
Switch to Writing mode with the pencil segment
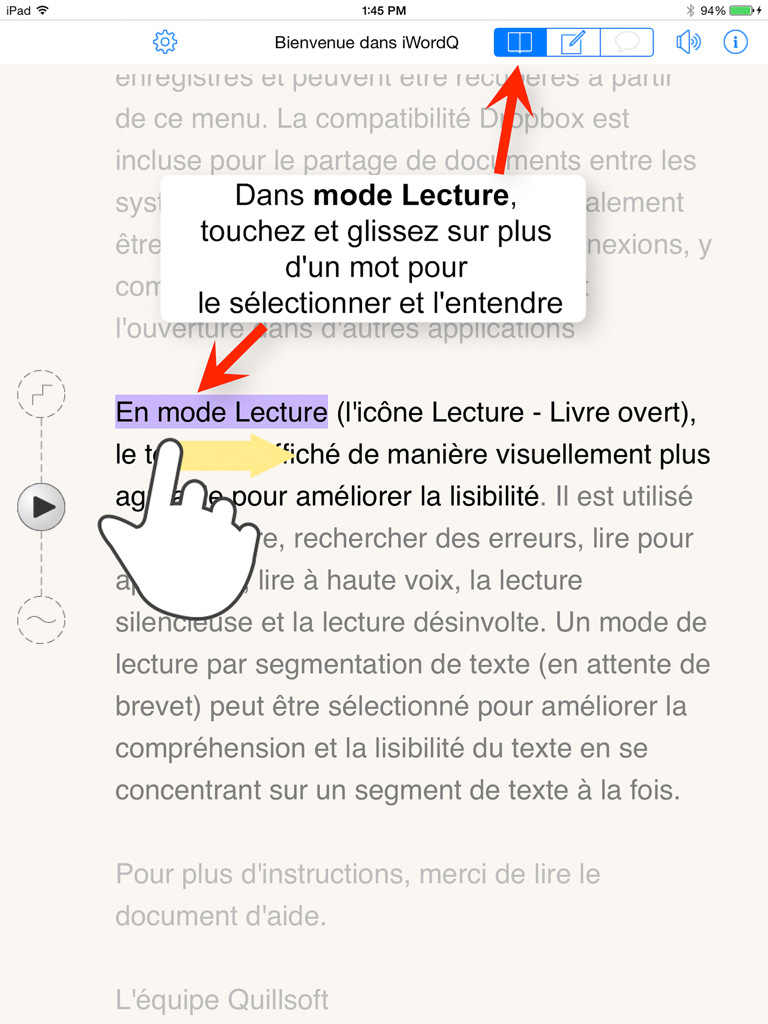(572, 42)
